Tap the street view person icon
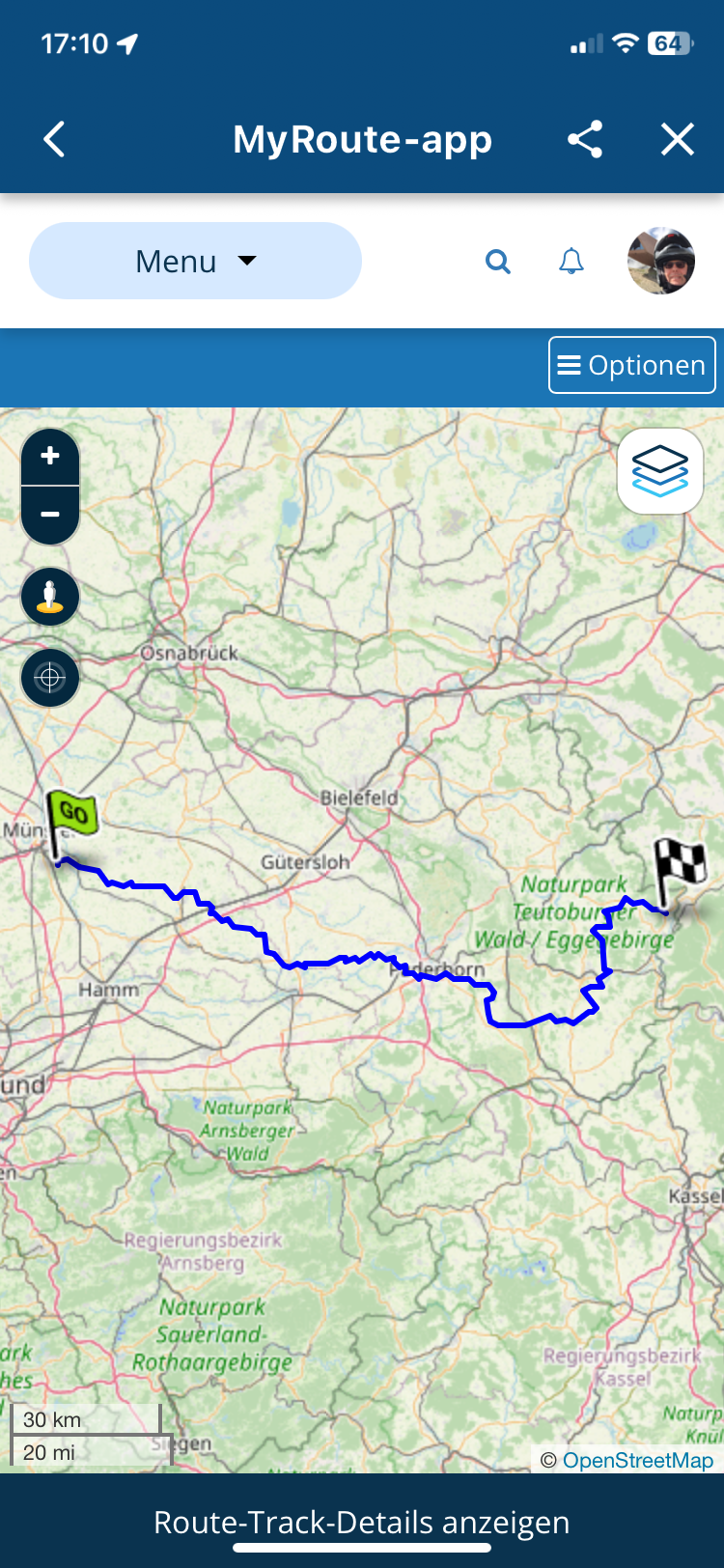This screenshot has height=1568, width=724. click(x=50, y=597)
